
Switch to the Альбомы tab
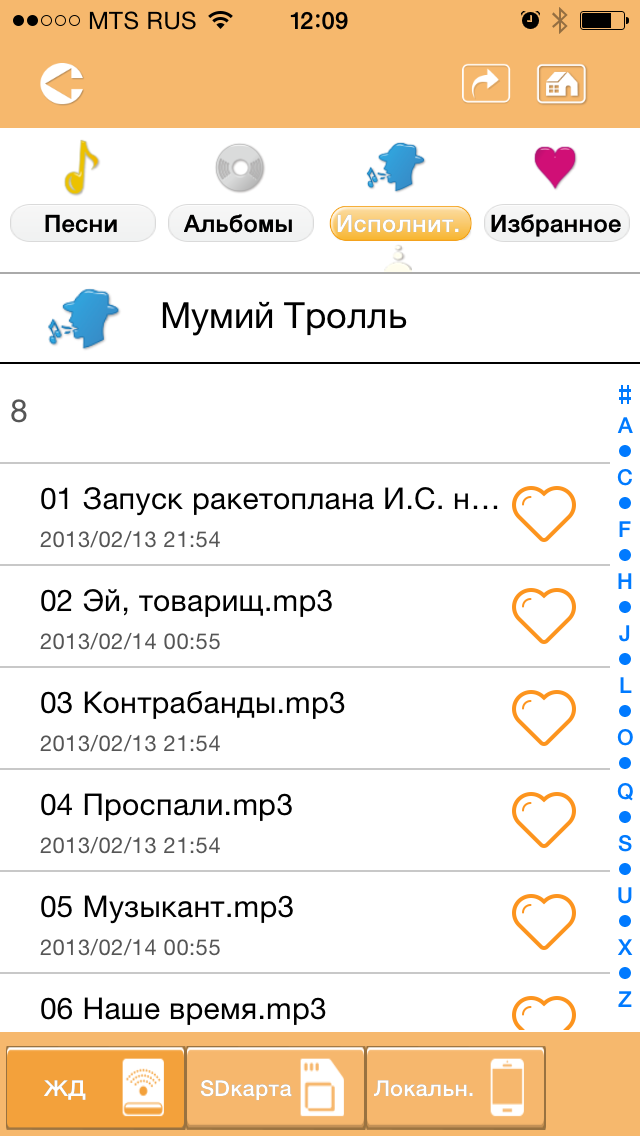tap(238, 223)
